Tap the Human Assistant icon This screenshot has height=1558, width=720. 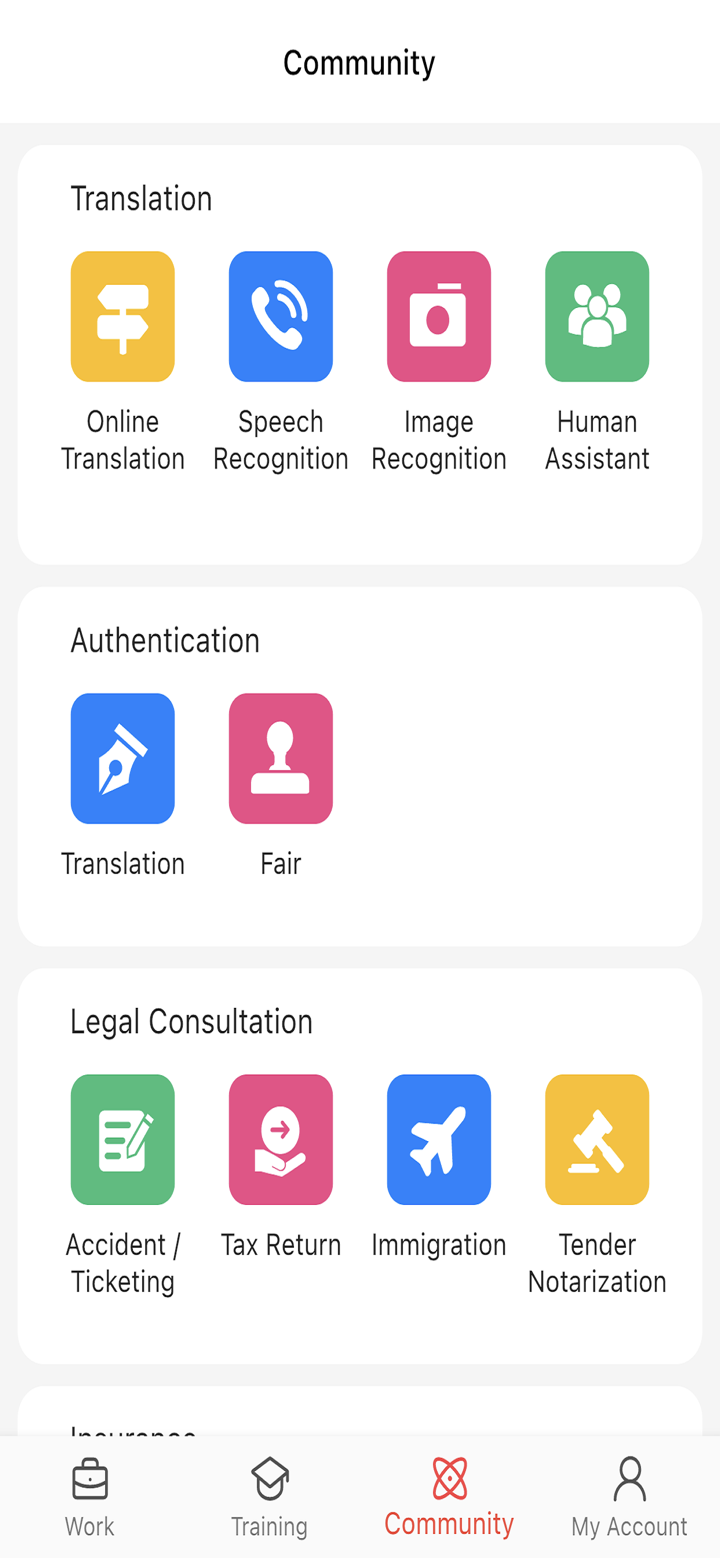pos(596,316)
